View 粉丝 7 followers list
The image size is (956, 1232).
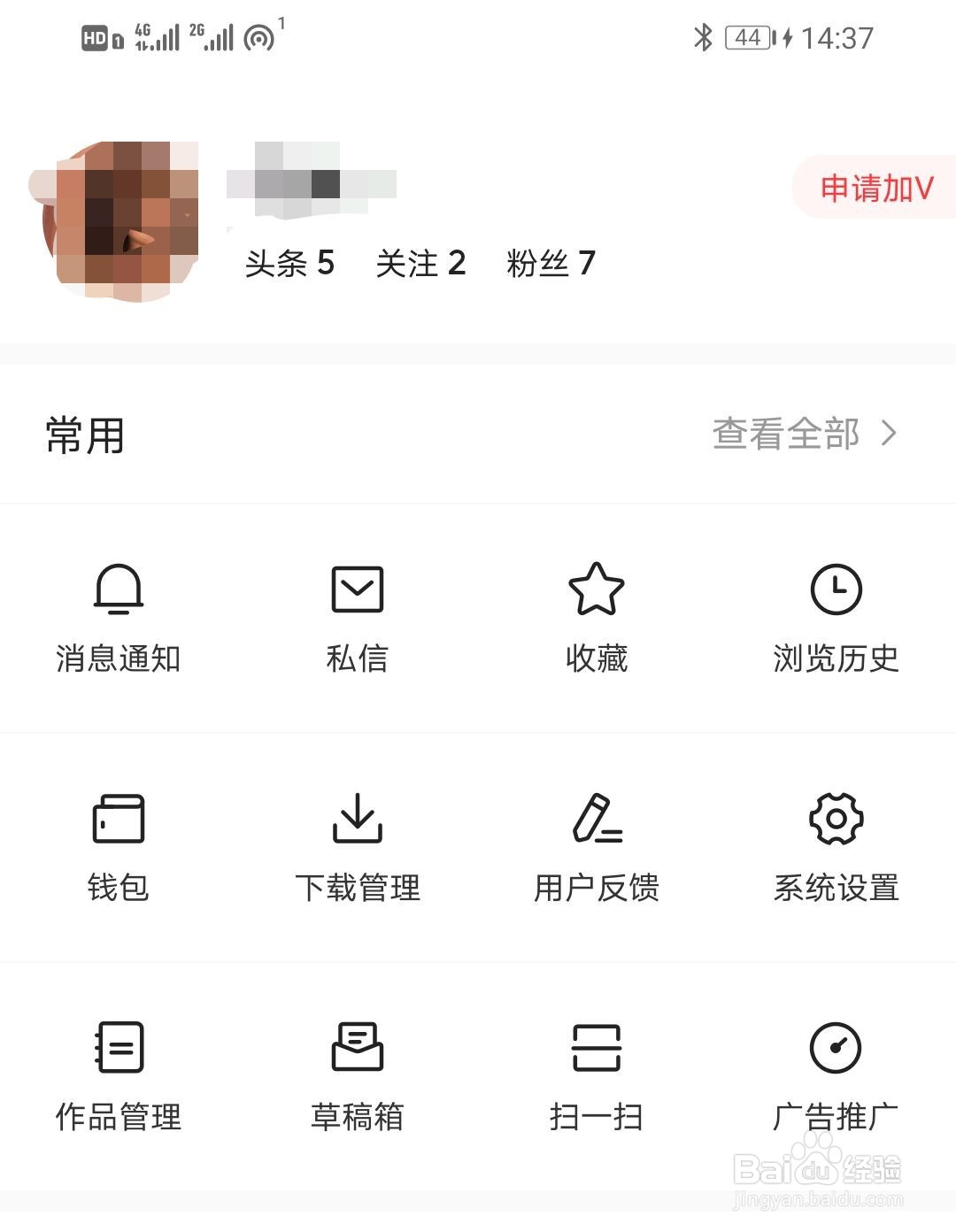click(549, 263)
